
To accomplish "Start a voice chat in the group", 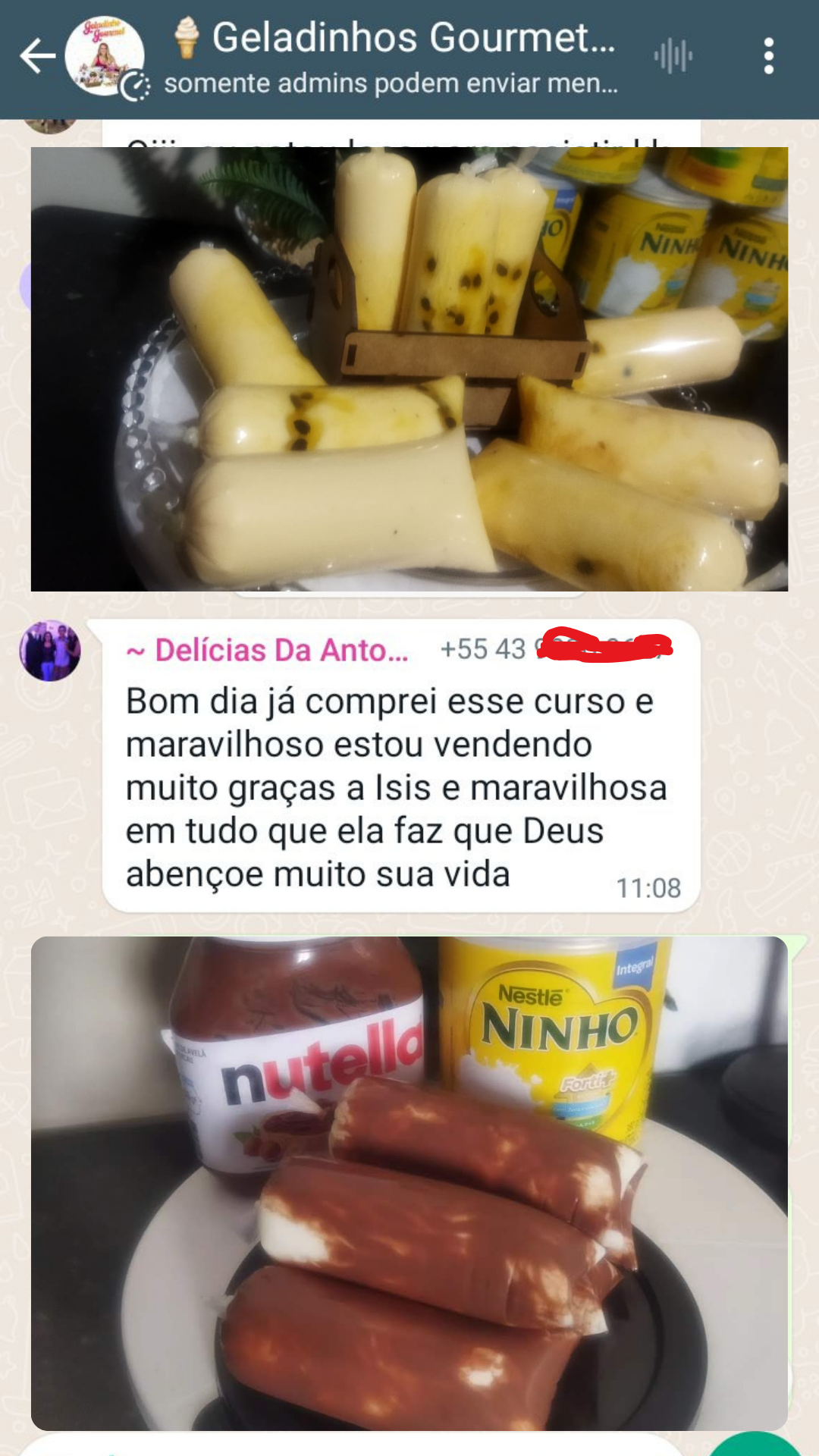I will tap(673, 57).
